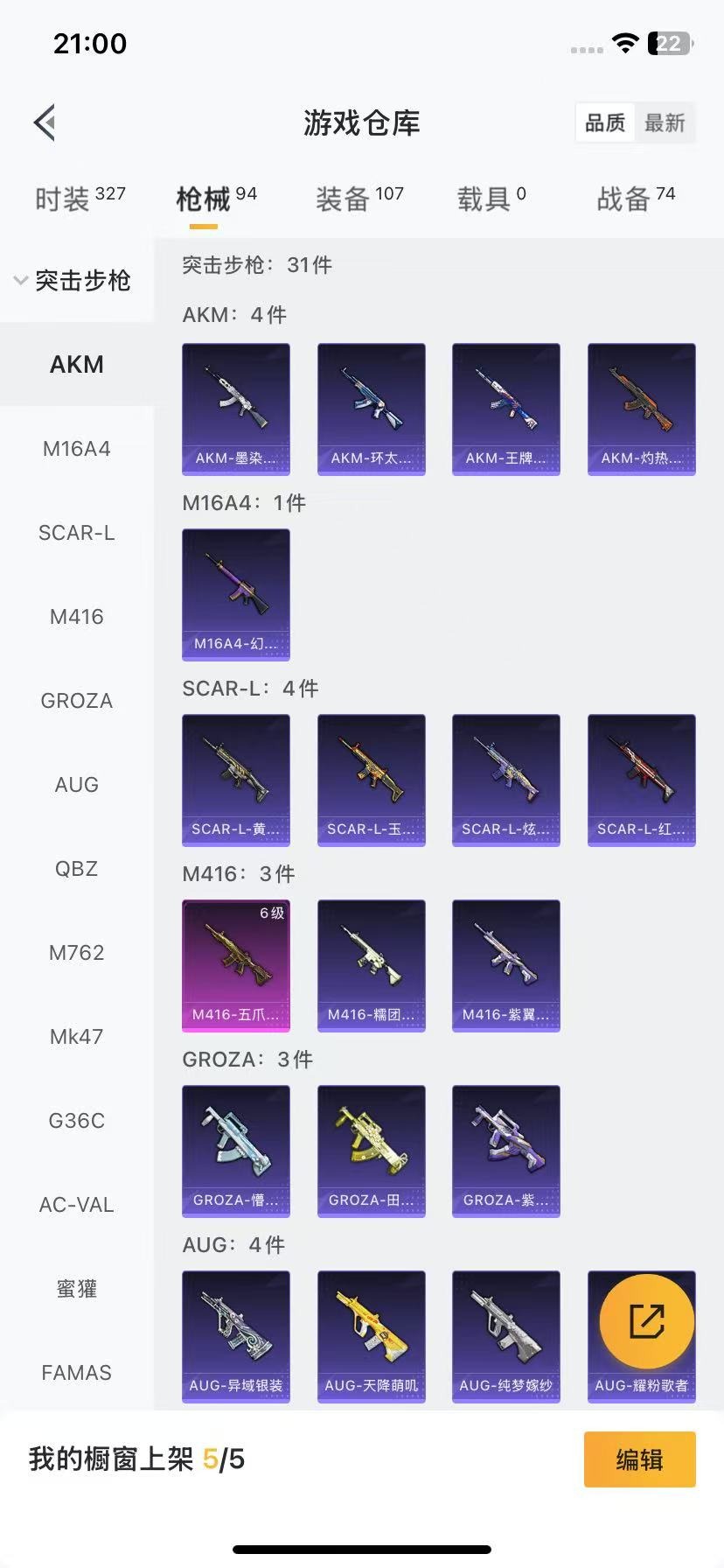Select FAMAS in the sidebar
Image resolution: width=724 pixels, height=1568 pixels.
(77, 1373)
